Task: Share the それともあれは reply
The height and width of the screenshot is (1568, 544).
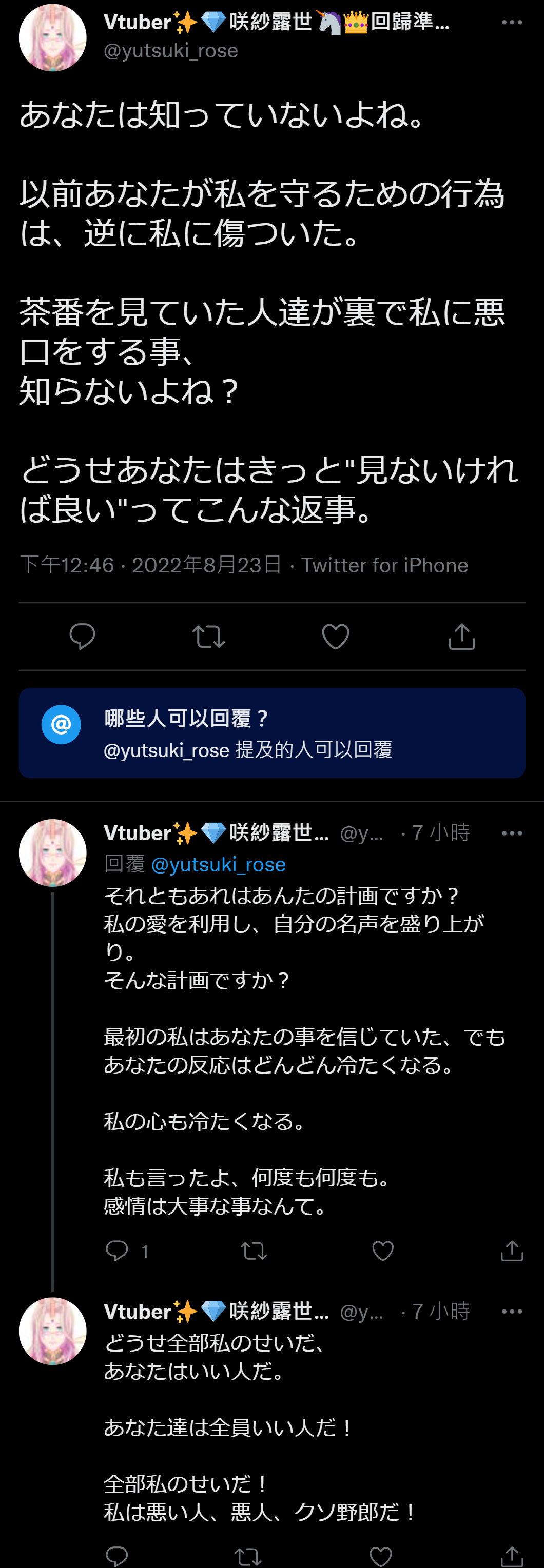Action: pos(512,1251)
